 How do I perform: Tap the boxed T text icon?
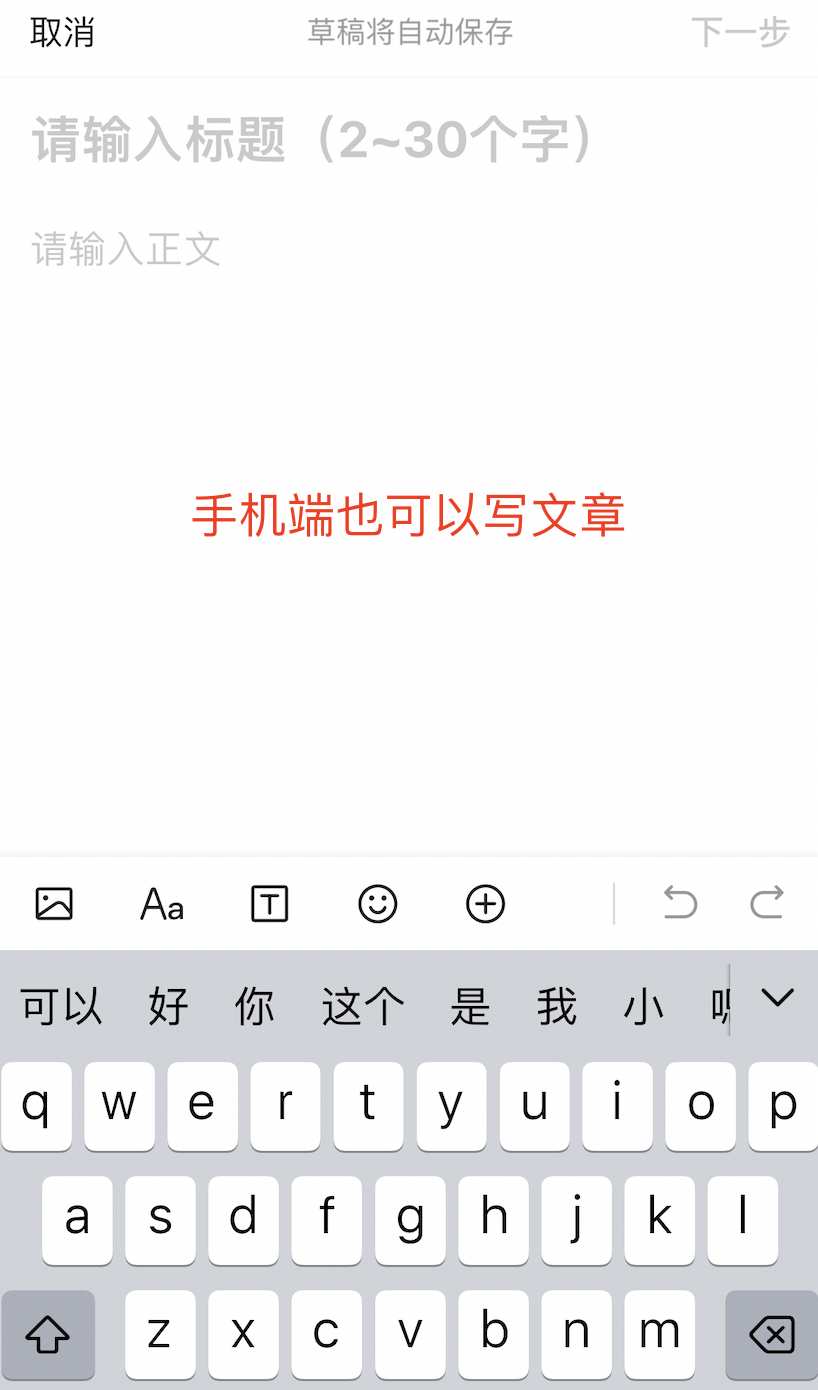(x=270, y=904)
